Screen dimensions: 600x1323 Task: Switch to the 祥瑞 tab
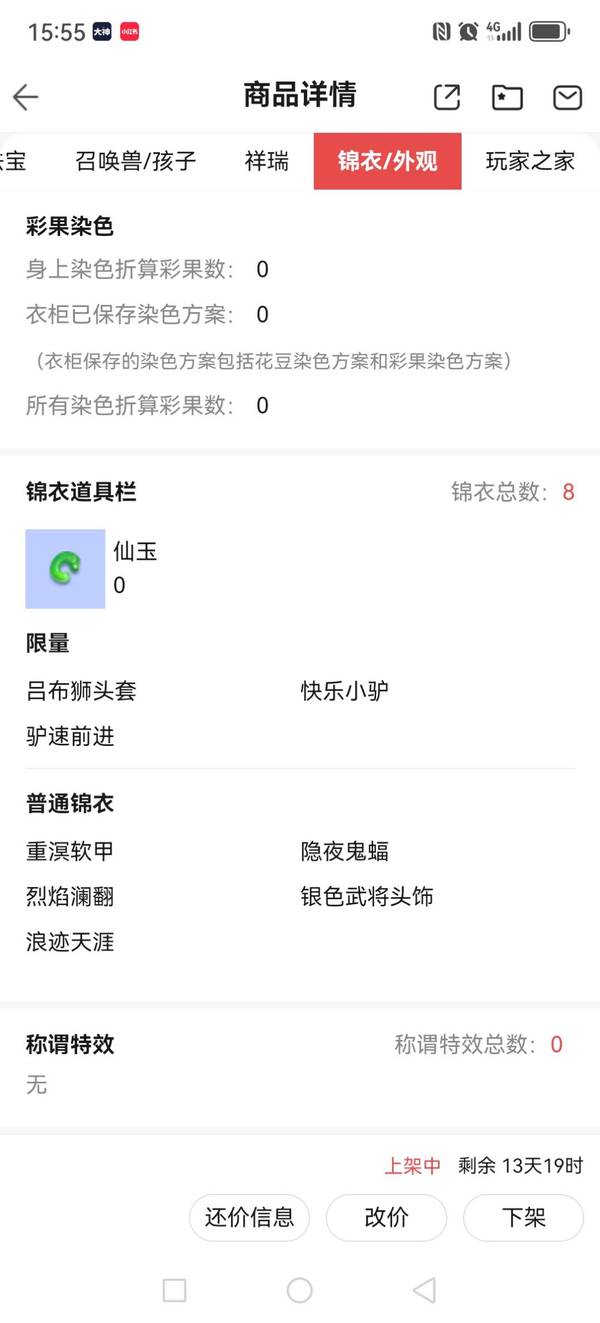click(267, 161)
